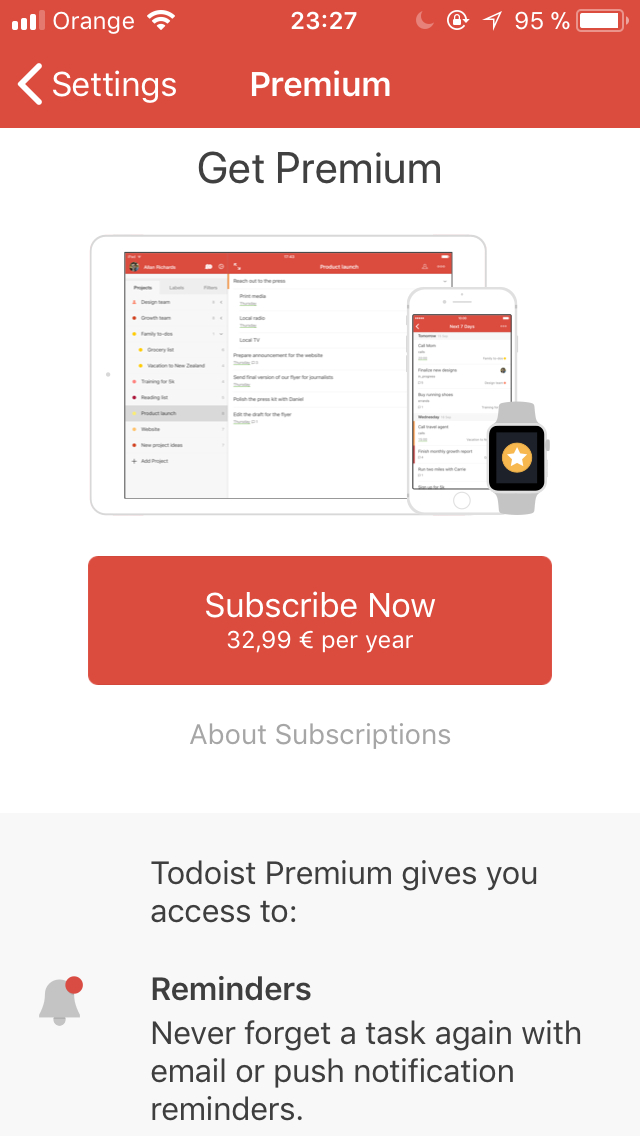
Task: Open About Subscriptions
Action: tap(320, 735)
